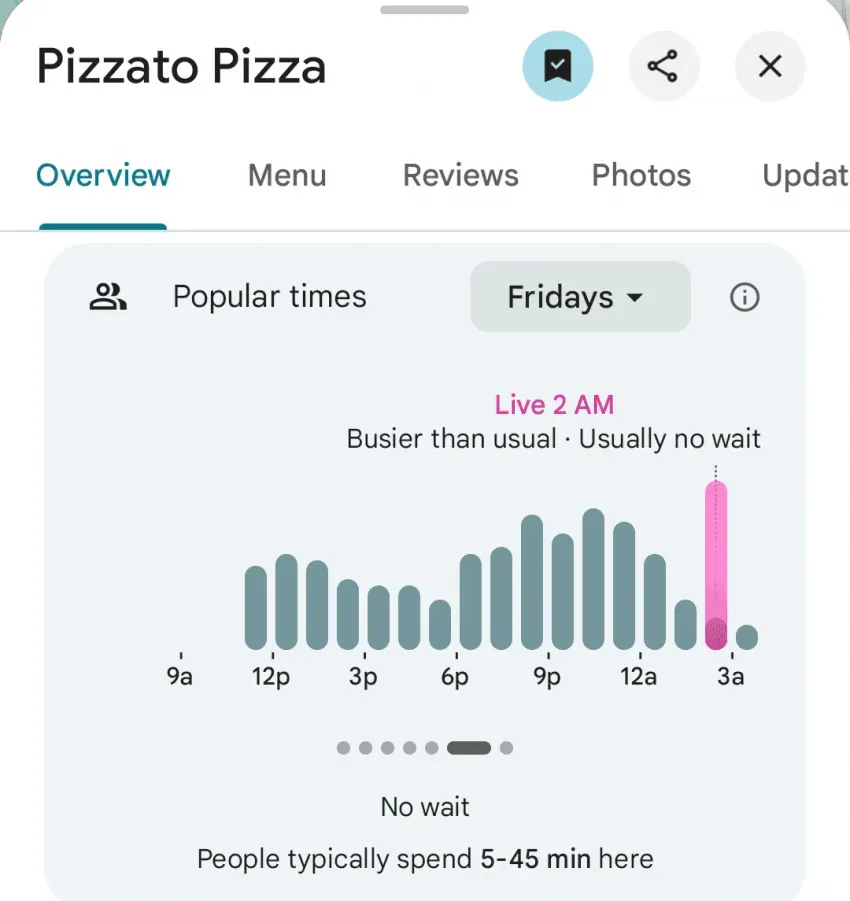Select the Overview tab
The height and width of the screenshot is (901, 850).
[103, 176]
